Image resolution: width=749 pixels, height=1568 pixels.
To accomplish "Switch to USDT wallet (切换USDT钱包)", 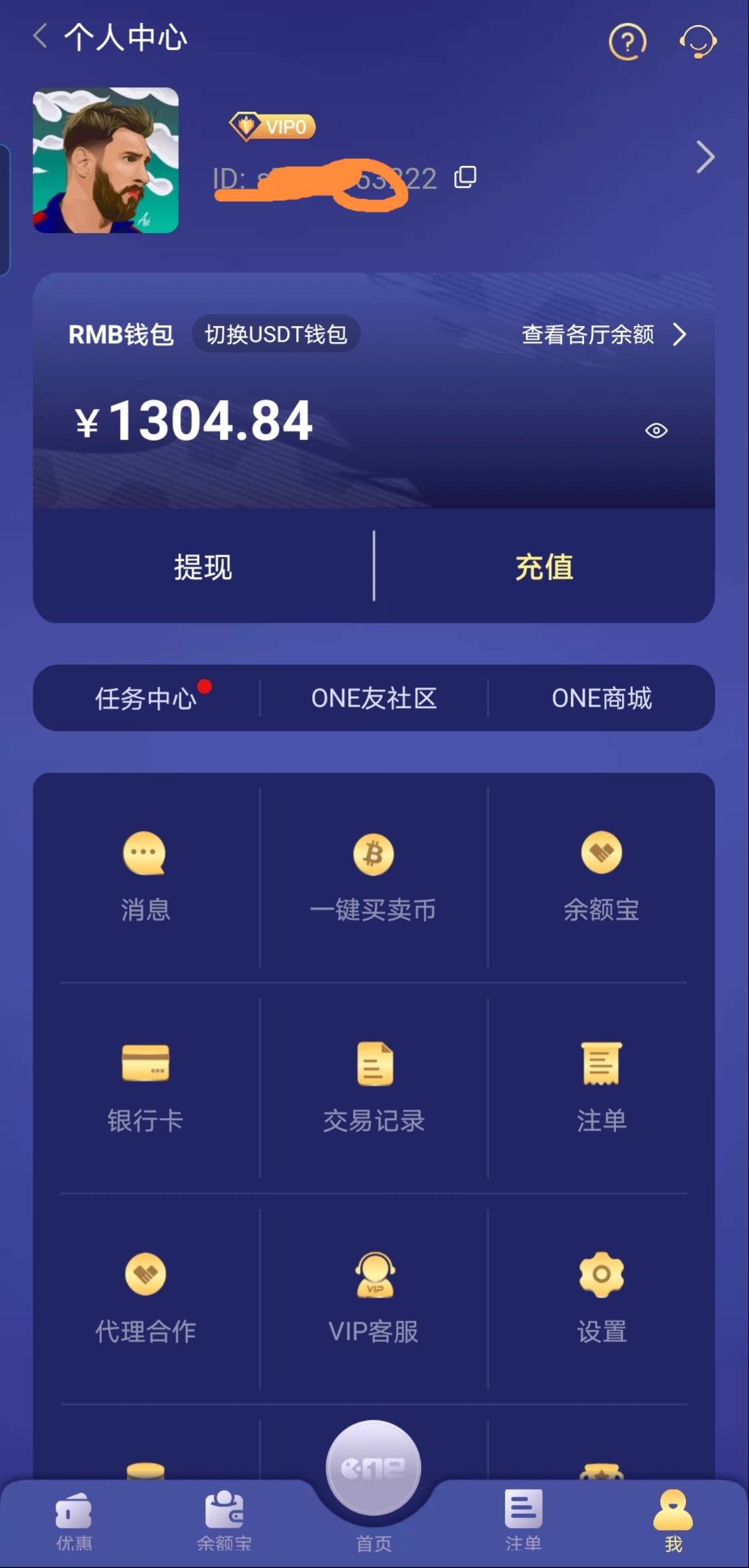I will (275, 334).
